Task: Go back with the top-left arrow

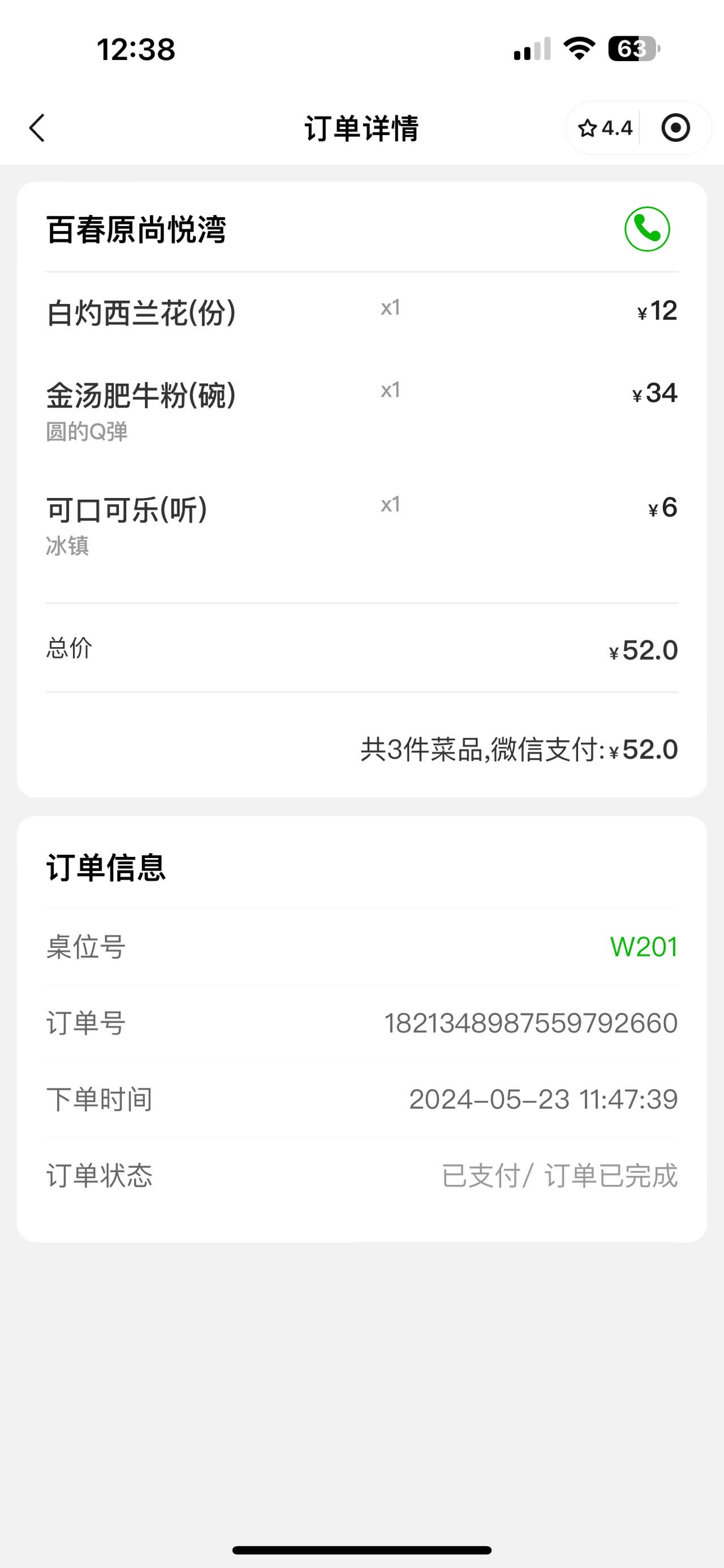Action: coord(37,128)
